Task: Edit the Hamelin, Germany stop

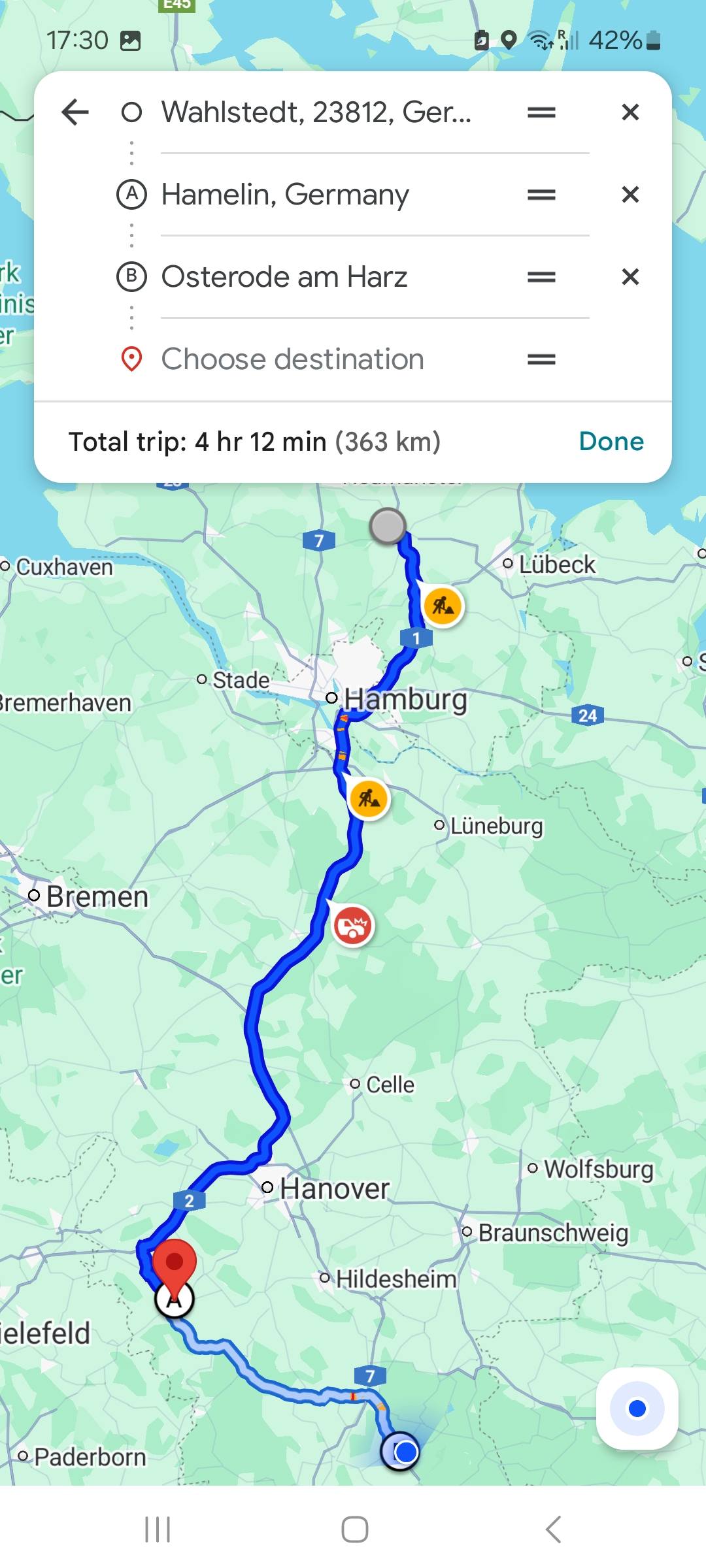Action: point(285,195)
